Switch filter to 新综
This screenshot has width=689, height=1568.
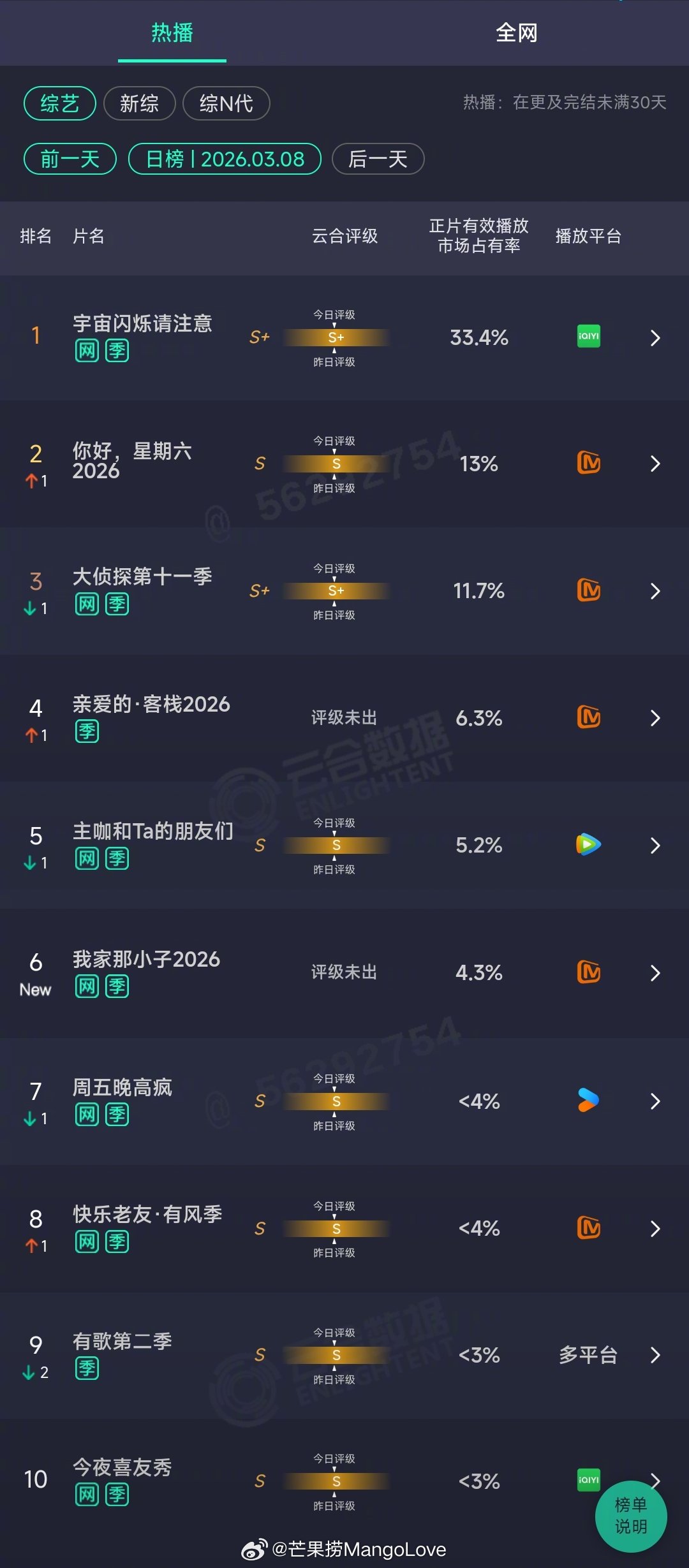tap(141, 103)
